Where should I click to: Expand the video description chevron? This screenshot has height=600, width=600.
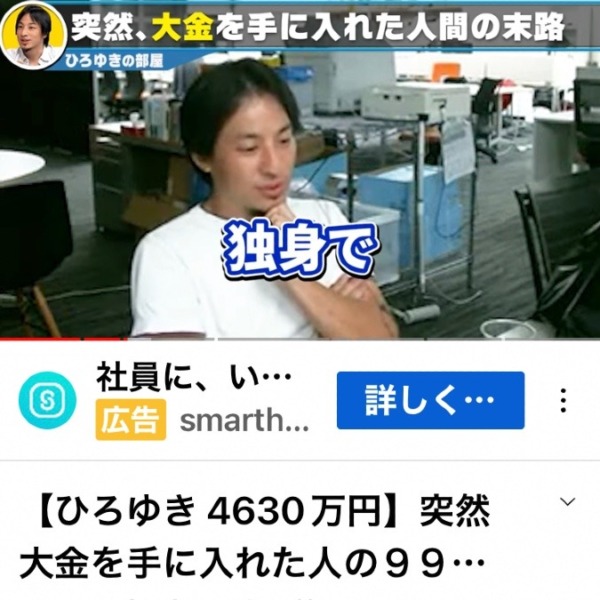point(568,502)
